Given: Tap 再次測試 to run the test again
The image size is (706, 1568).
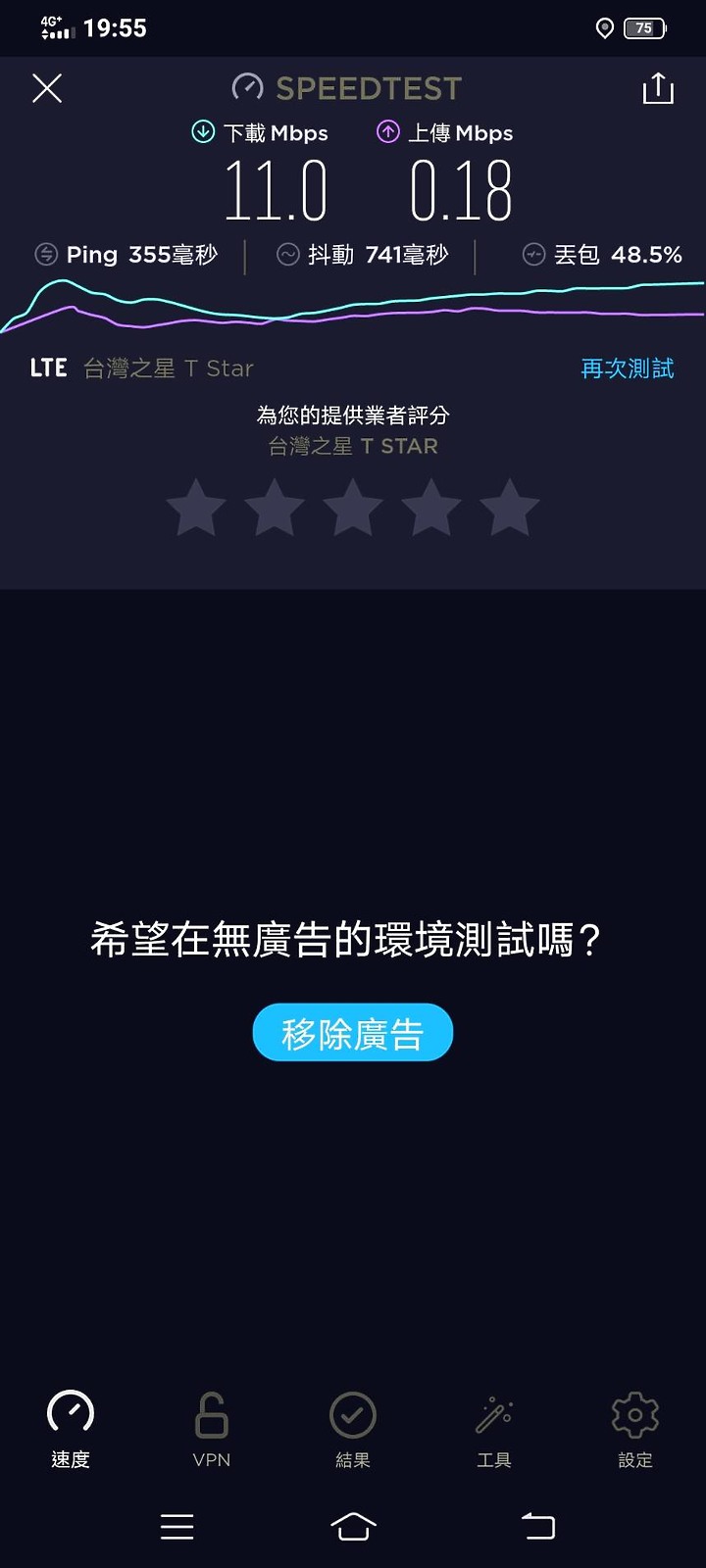Looking at the screenshot, I should point(628,368).
